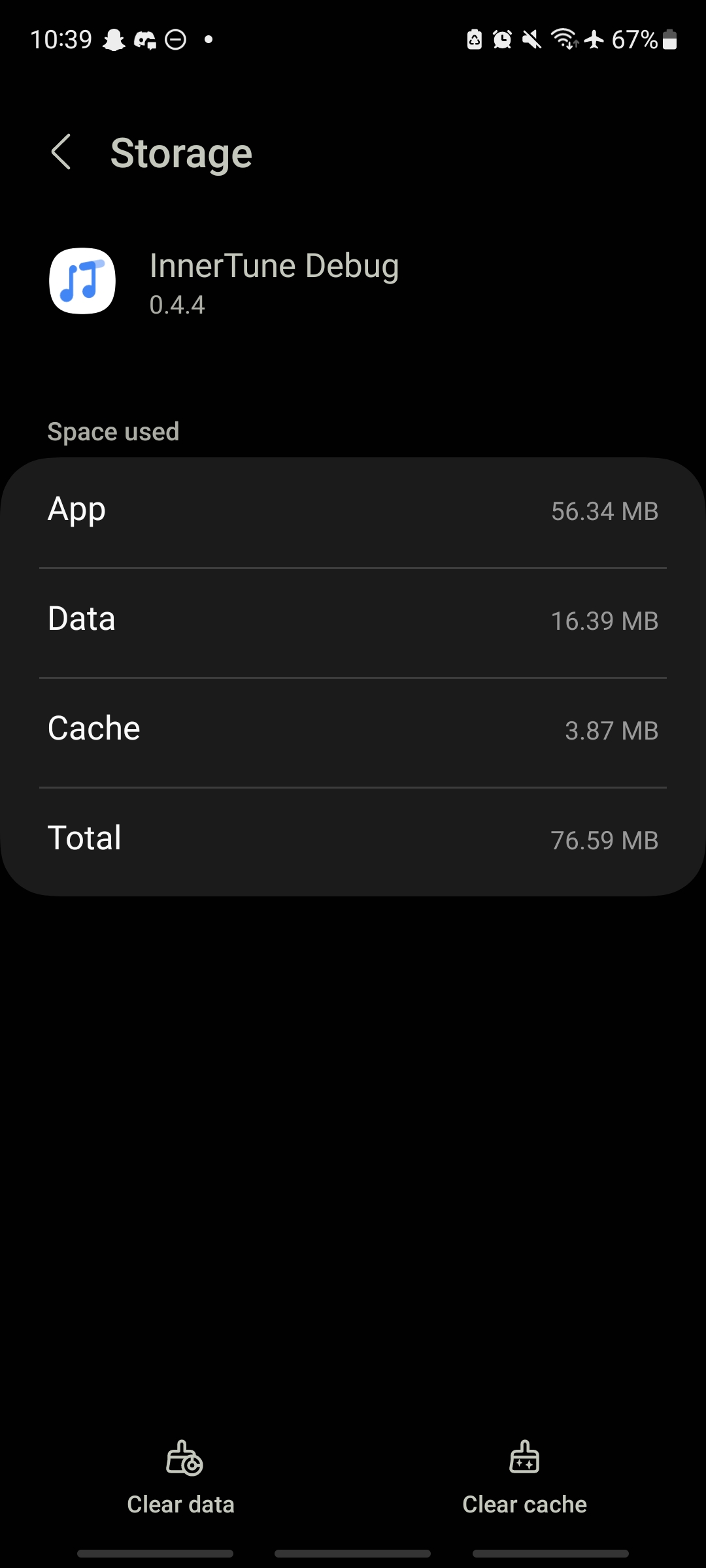Tap the Discord notification icon
This screenshot has width=706, height=1568.
click(x=145, y=39)
